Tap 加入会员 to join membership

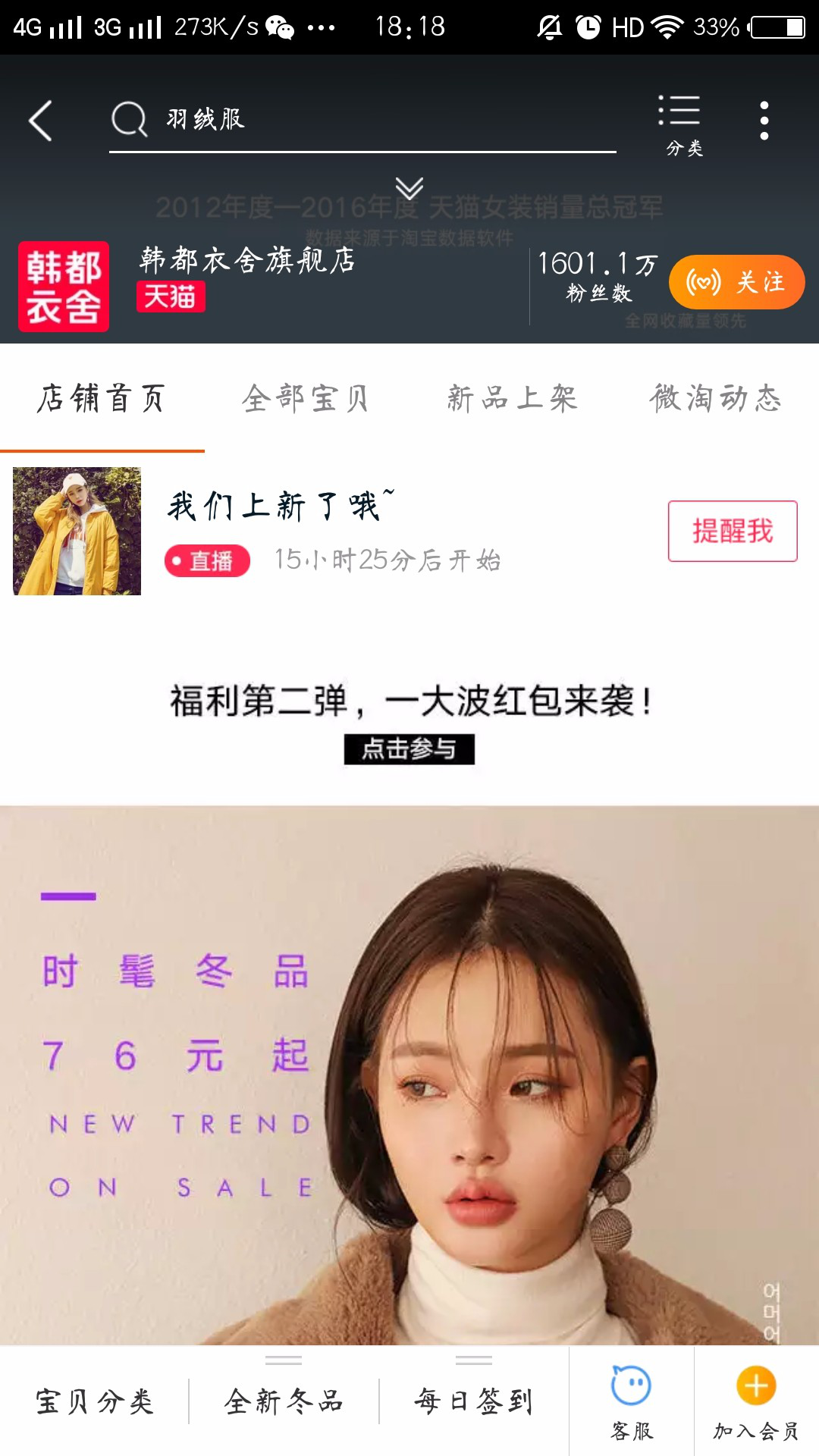pyautogui.click(x=756, y=1401)
